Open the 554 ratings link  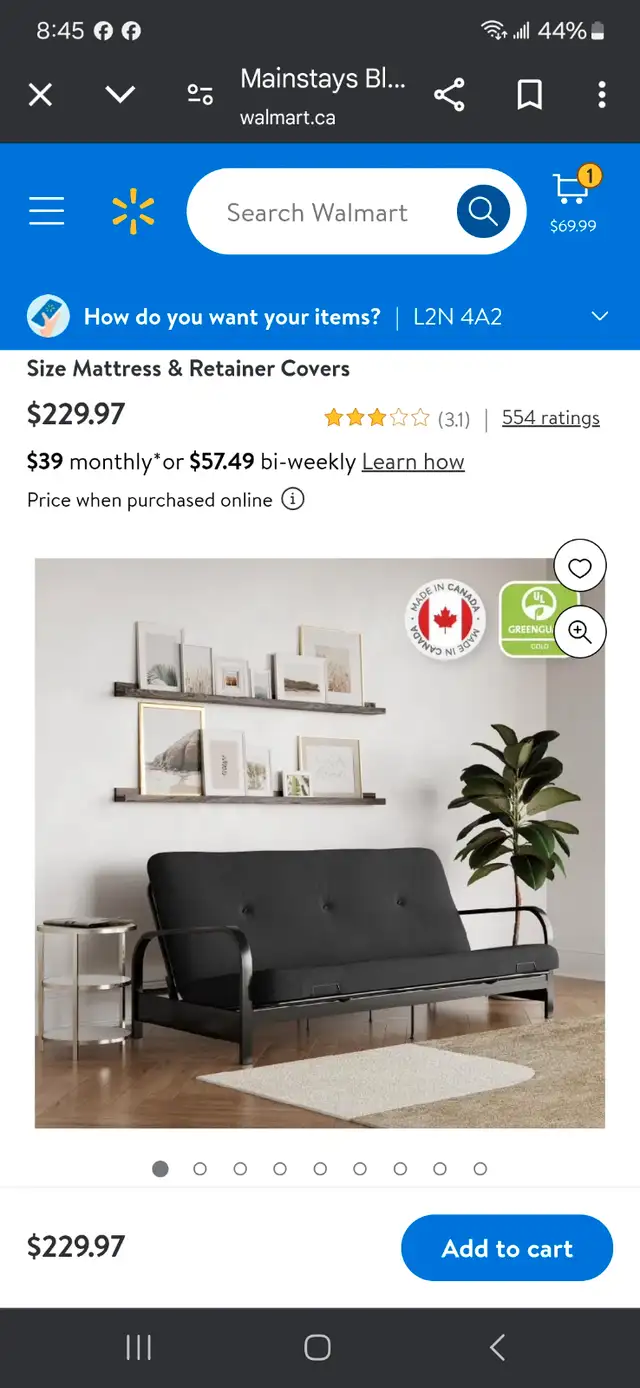point(551,418)
